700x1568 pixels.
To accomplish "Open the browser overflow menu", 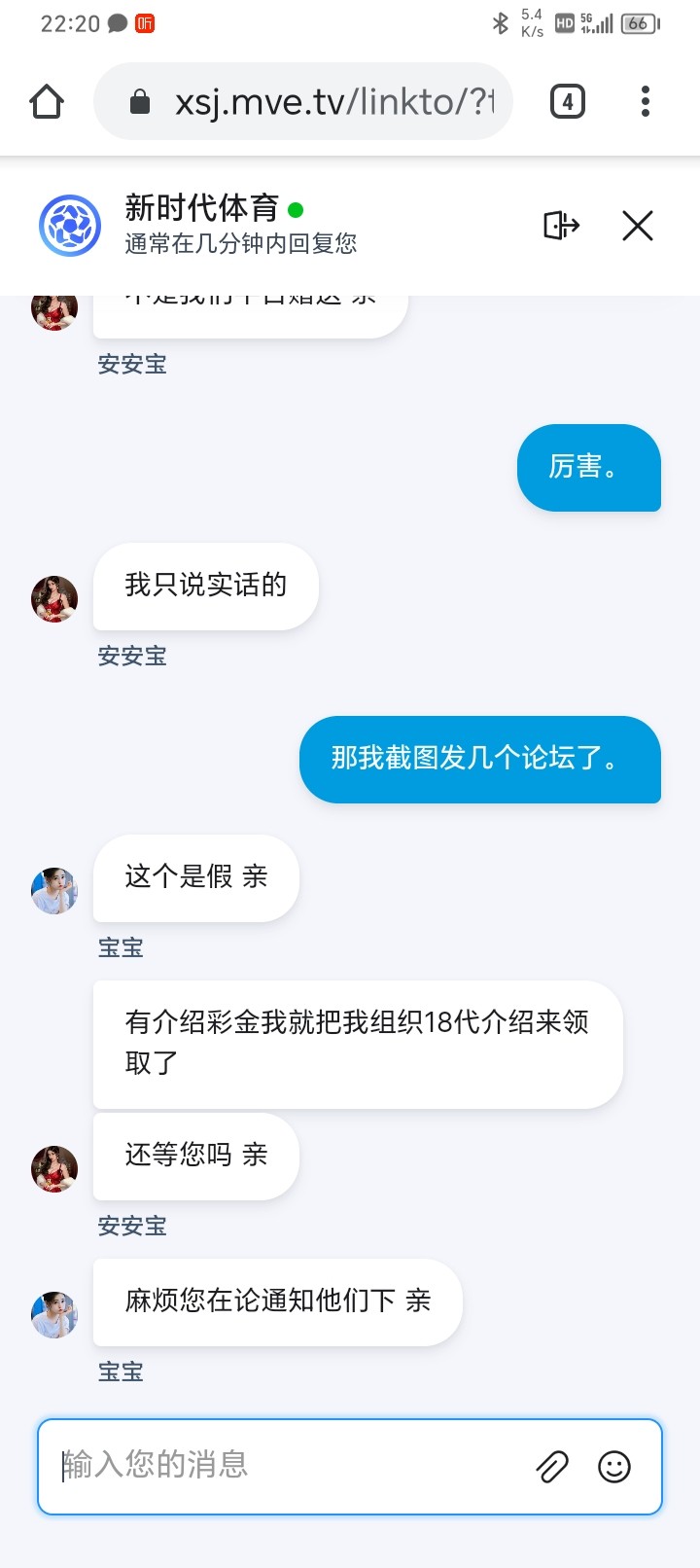I will pos(645,101).
